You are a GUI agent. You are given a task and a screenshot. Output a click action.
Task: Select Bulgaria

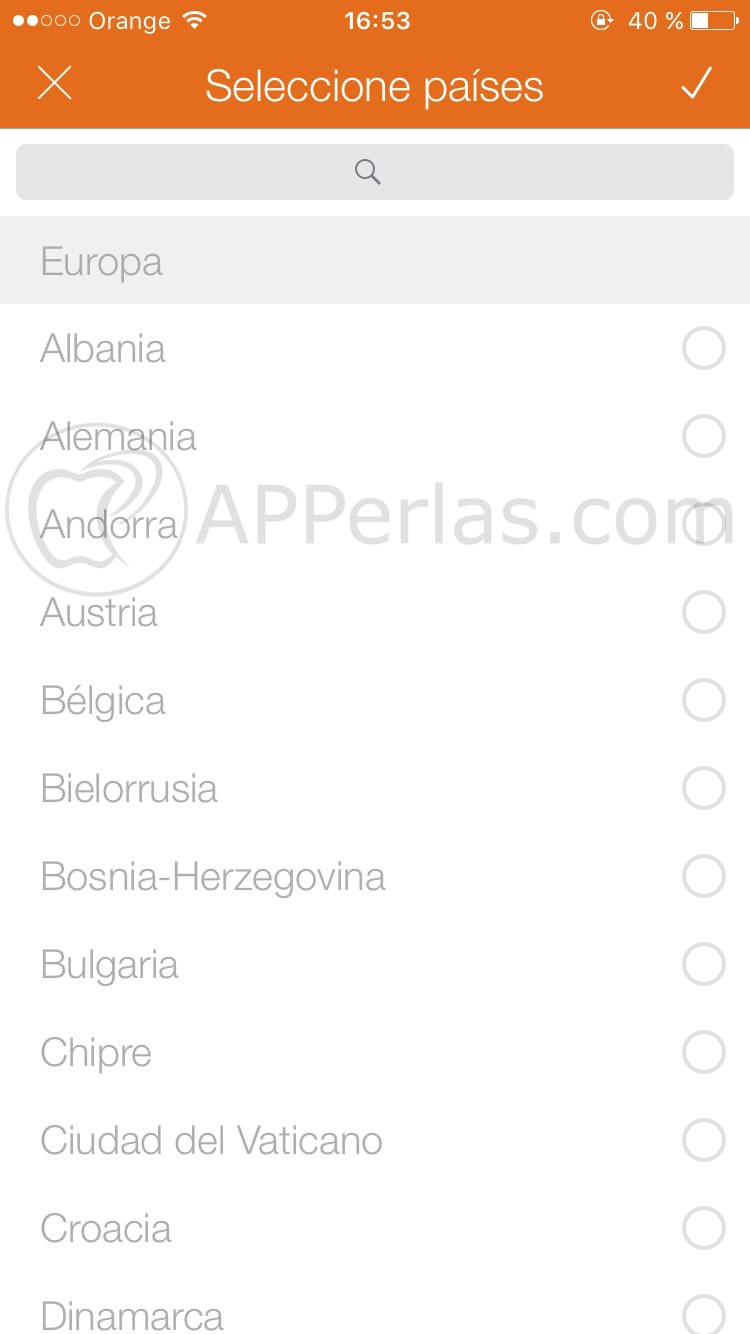click(703, 964)
